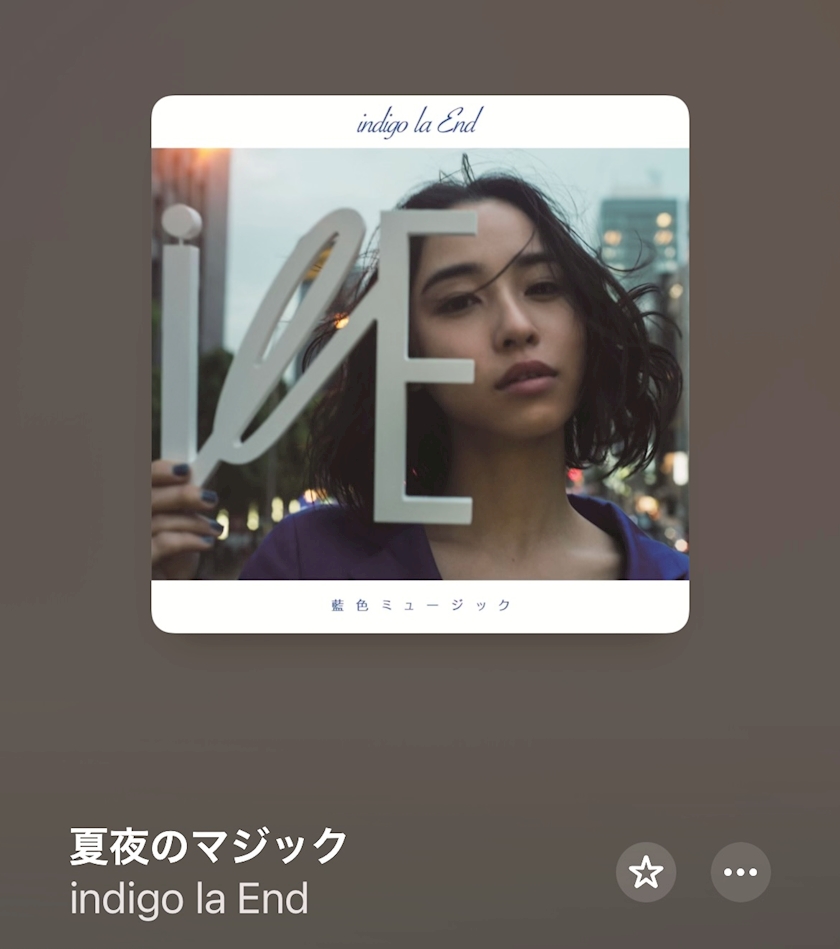840x949 pixels.
Task: Open the more options menu
Action: click(x=740, y=872)
